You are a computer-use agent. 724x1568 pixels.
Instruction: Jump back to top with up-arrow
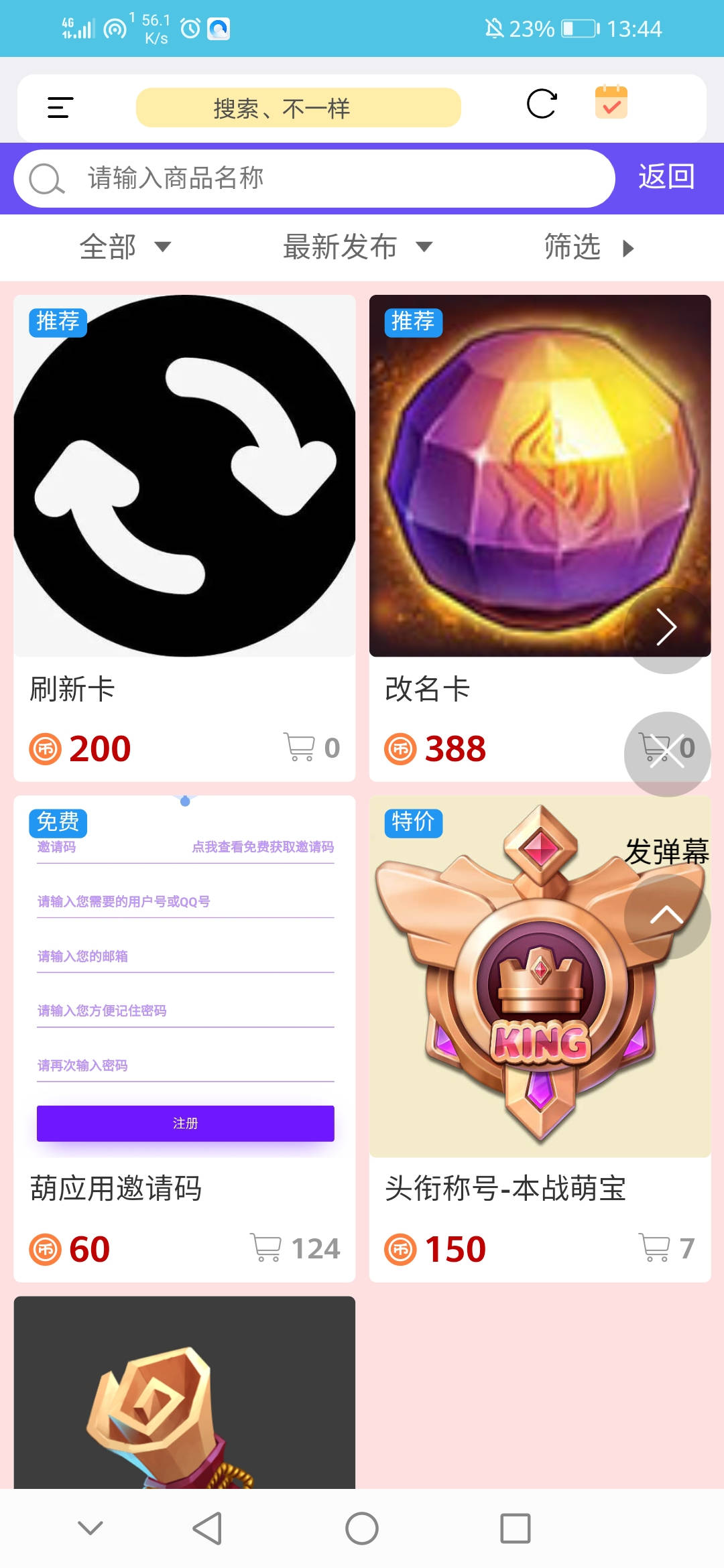coord(666,915)
